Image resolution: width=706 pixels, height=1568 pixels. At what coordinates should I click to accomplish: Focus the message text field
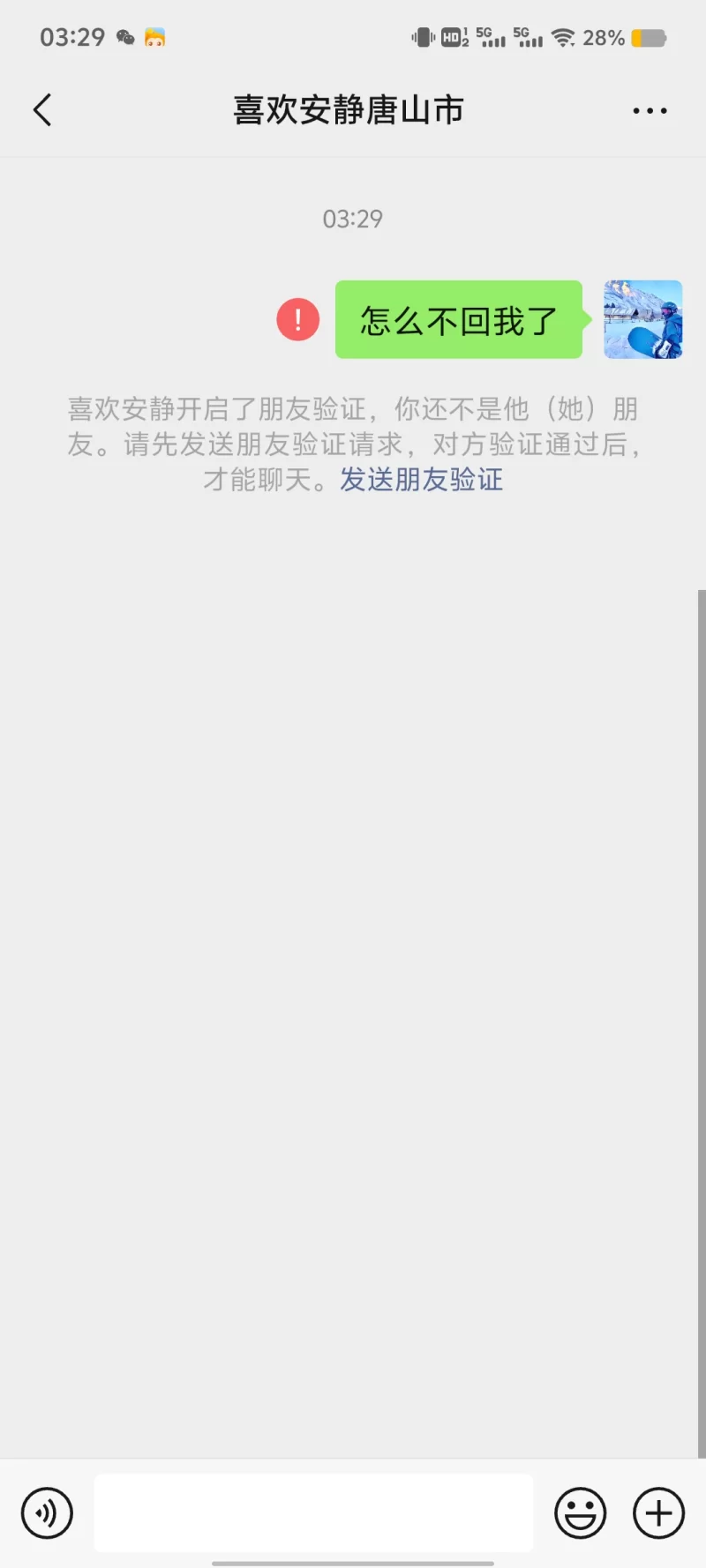(x=313, y=1513)
